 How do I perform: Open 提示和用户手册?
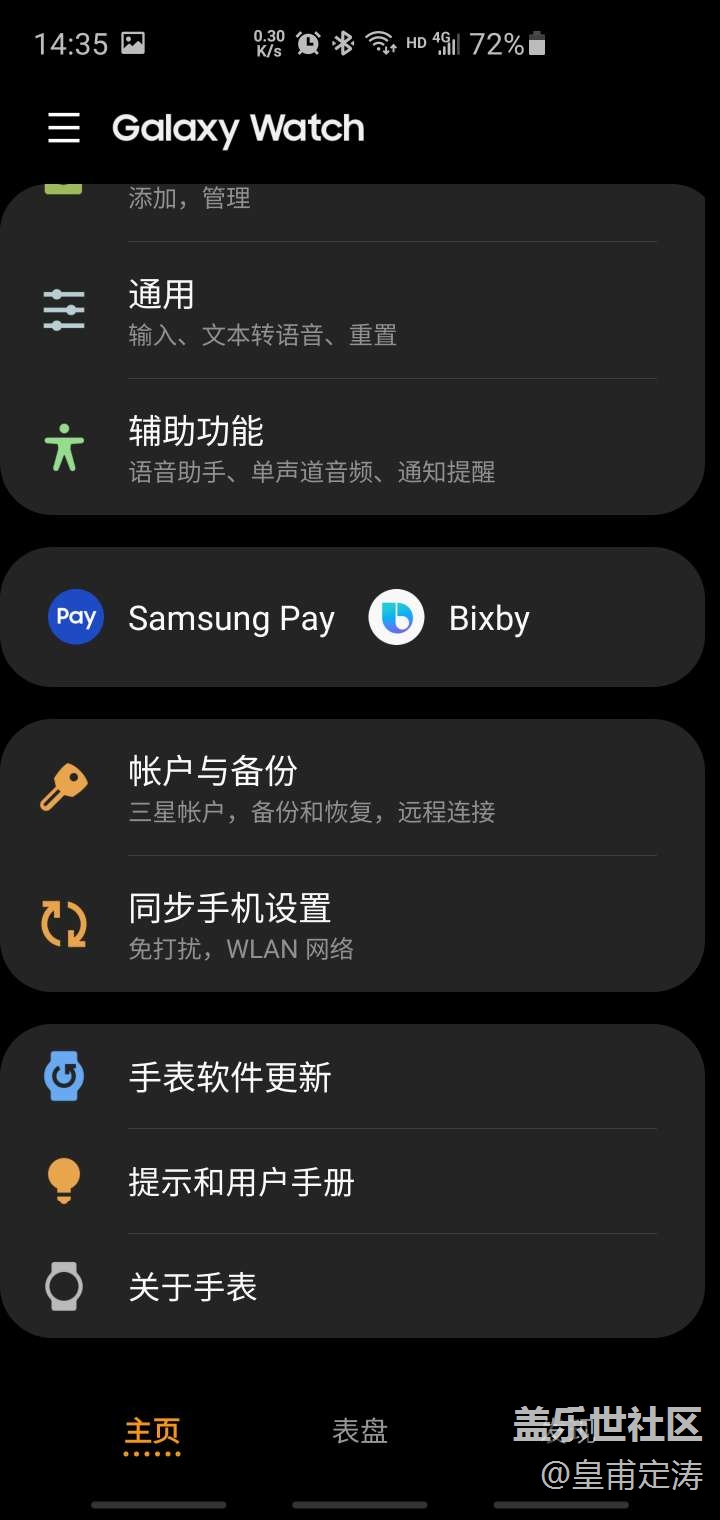352,1181
